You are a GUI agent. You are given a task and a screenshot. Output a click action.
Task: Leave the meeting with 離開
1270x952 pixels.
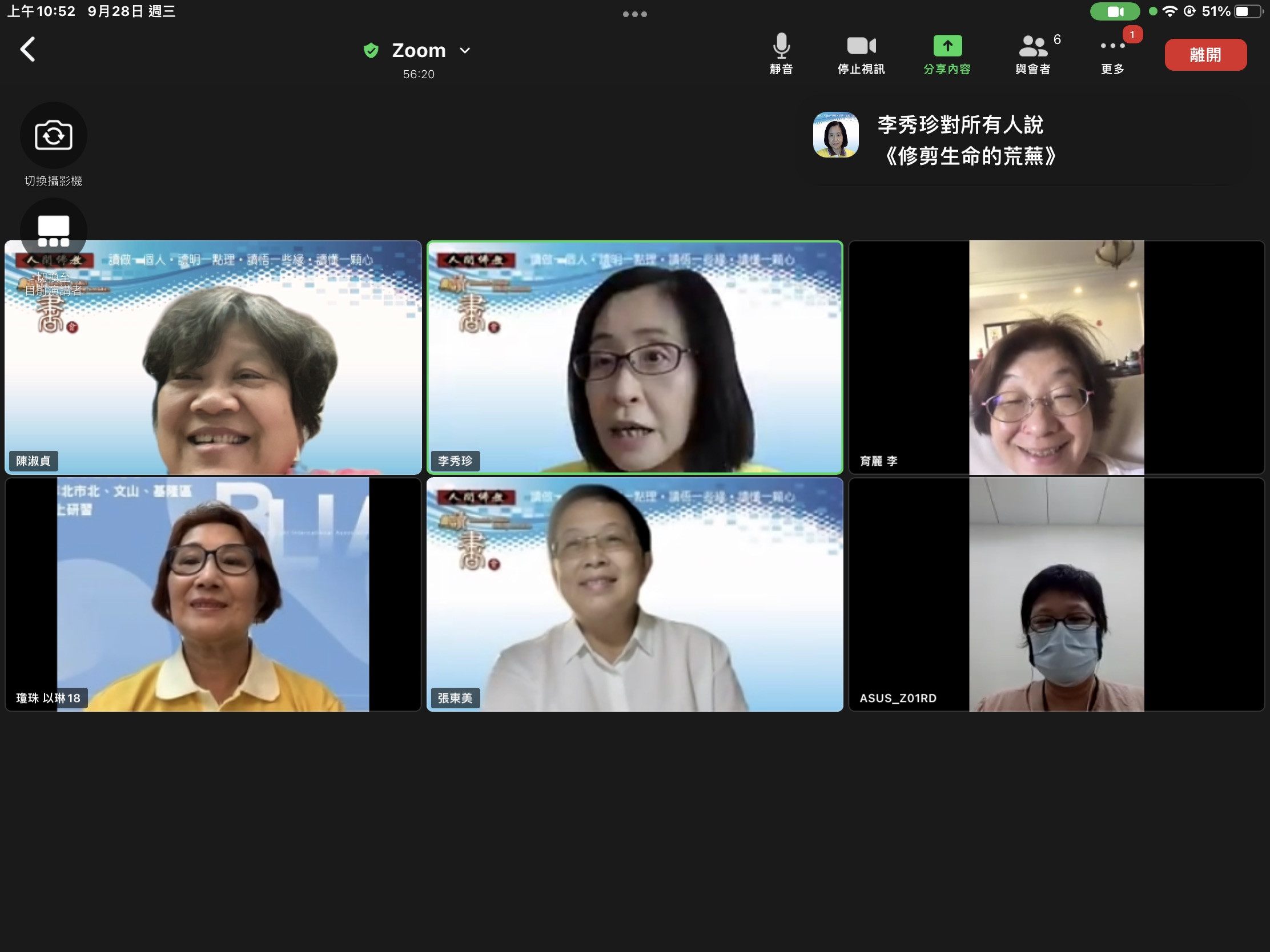1205,55
